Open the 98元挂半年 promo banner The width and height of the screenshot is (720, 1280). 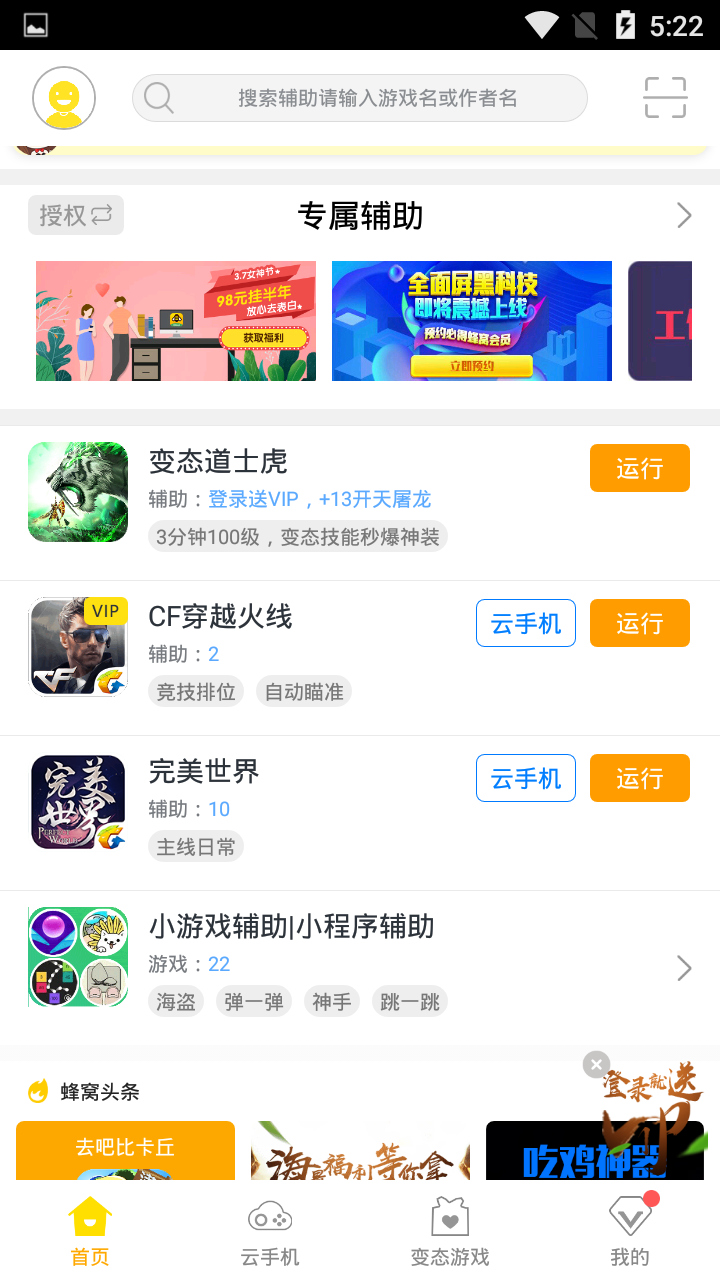pos(176,321)
